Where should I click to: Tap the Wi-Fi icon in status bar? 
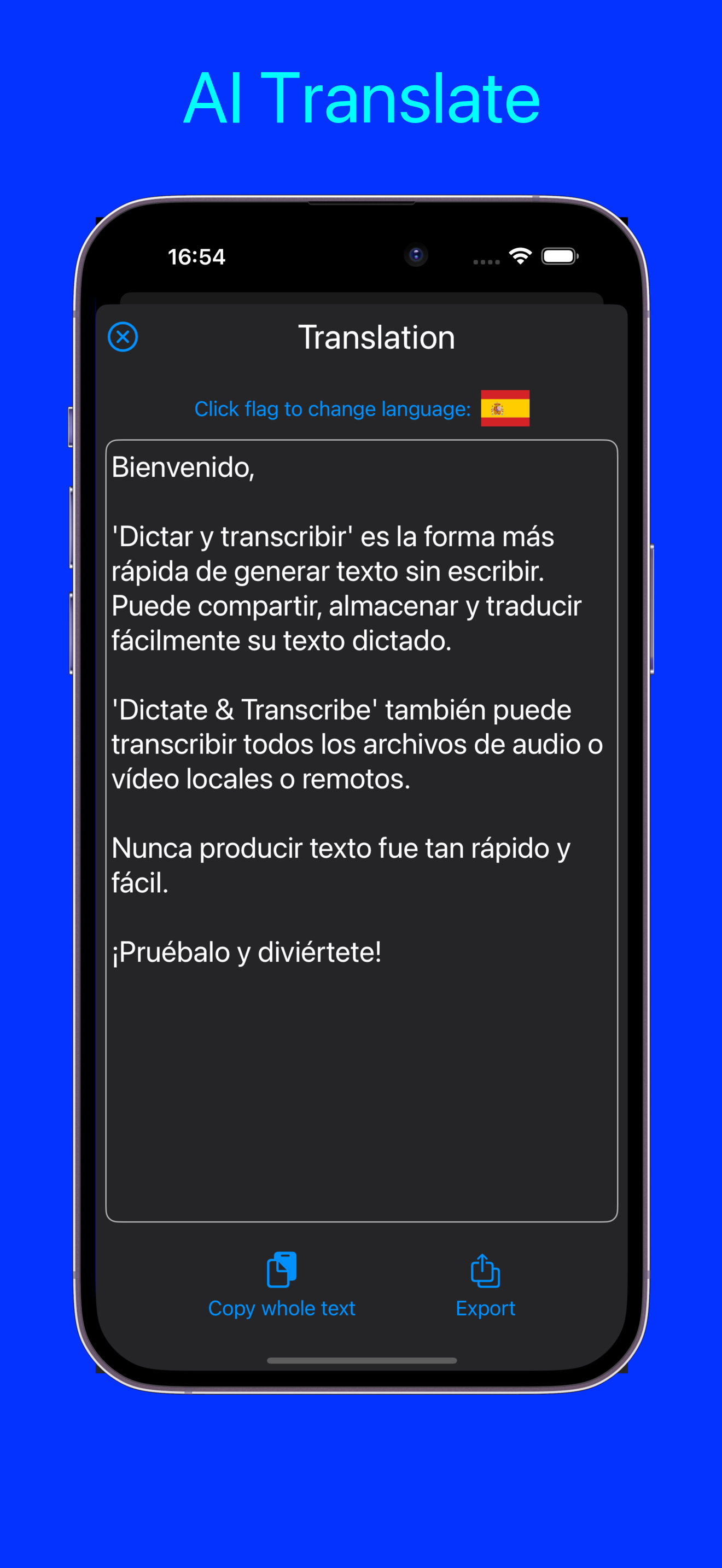[519, 258]
